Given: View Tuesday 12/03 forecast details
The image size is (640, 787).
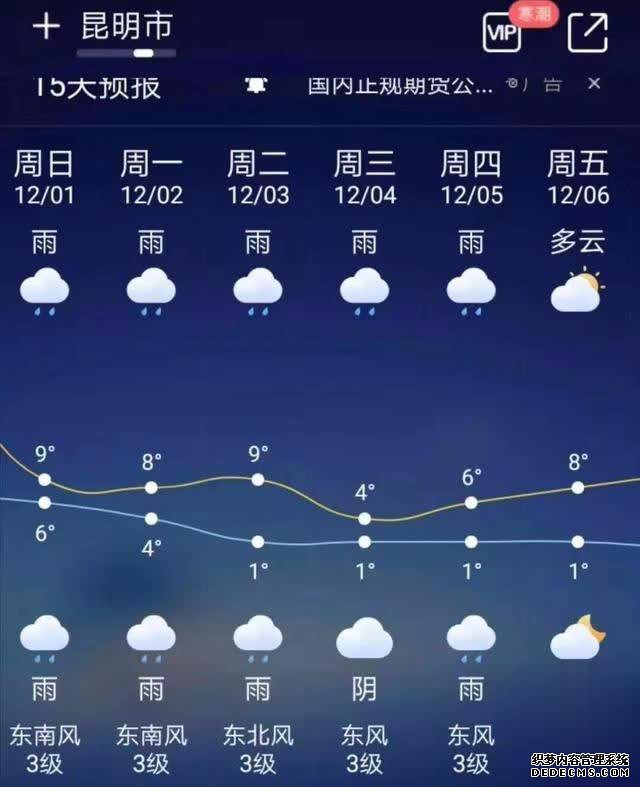Looking at the screenshot, I should 258,178.
